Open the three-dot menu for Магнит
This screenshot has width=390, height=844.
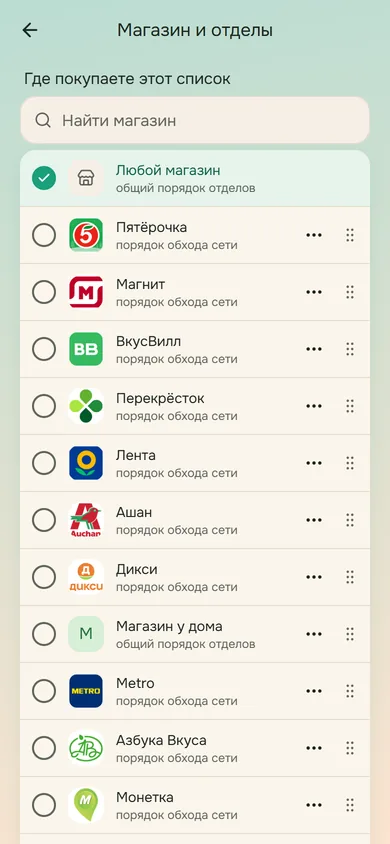(314, 292)
